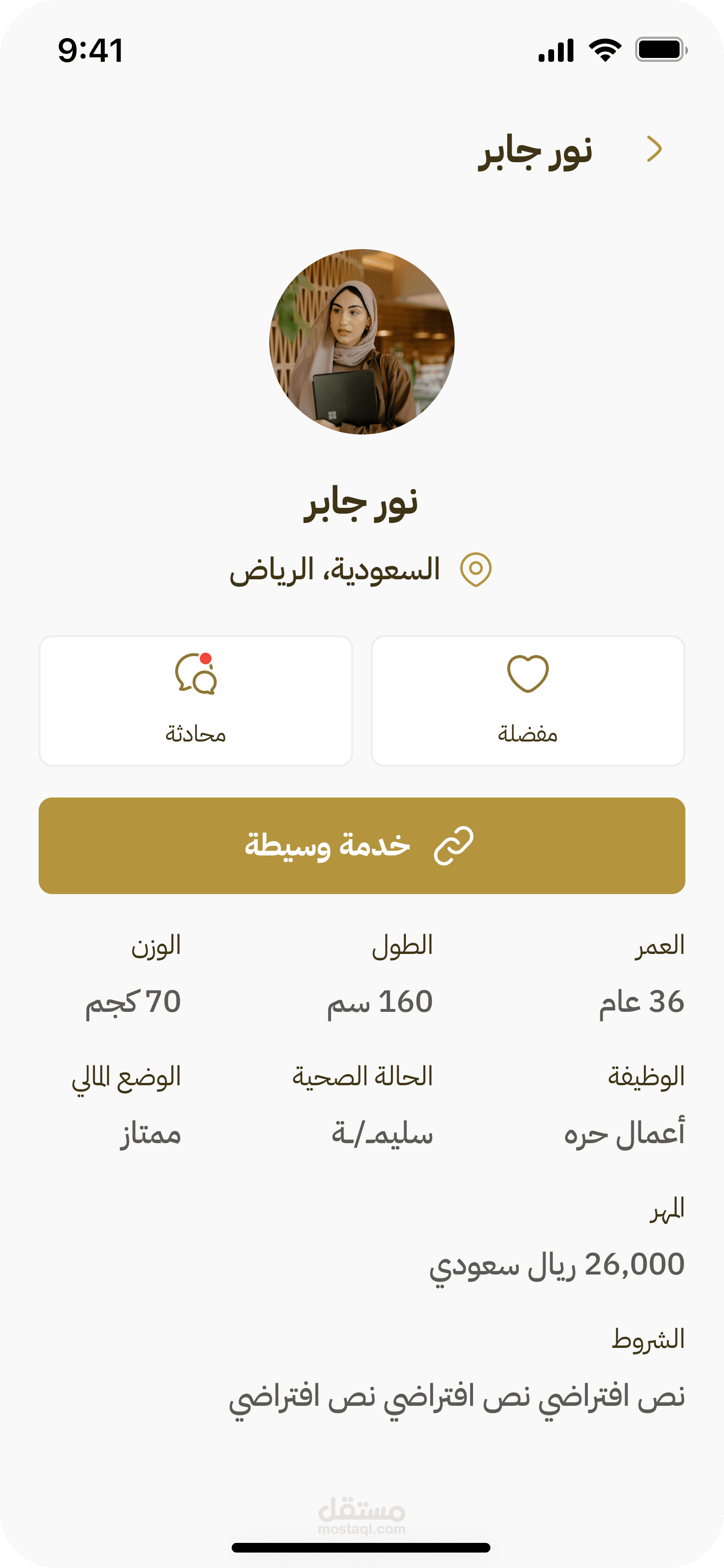Start a chat via the محادثة button

click(x=196, y=700)
